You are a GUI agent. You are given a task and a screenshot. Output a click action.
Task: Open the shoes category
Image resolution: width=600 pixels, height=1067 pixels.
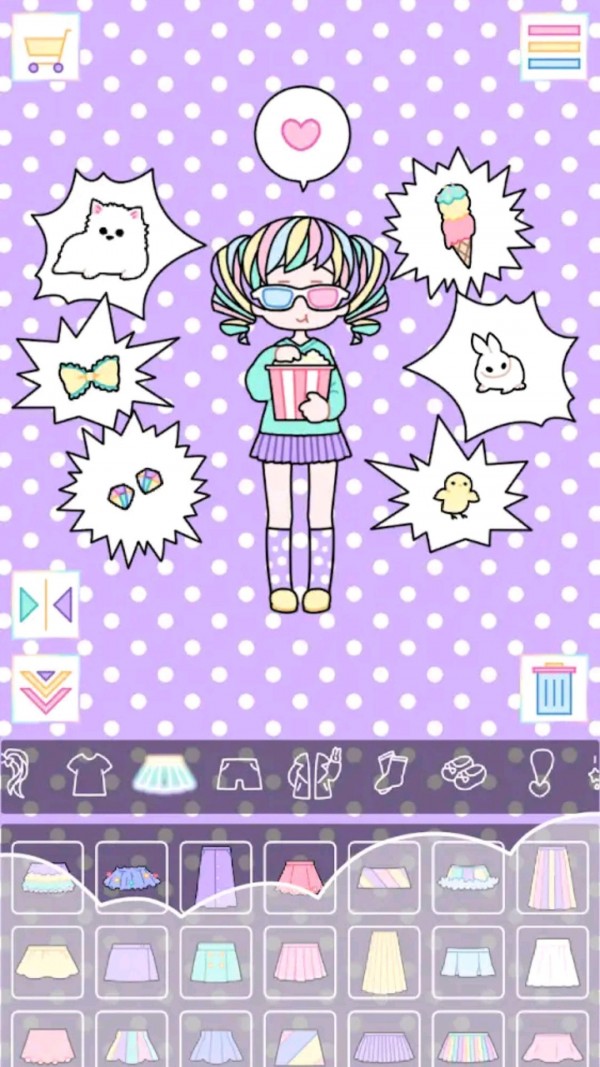pos(463,773)
